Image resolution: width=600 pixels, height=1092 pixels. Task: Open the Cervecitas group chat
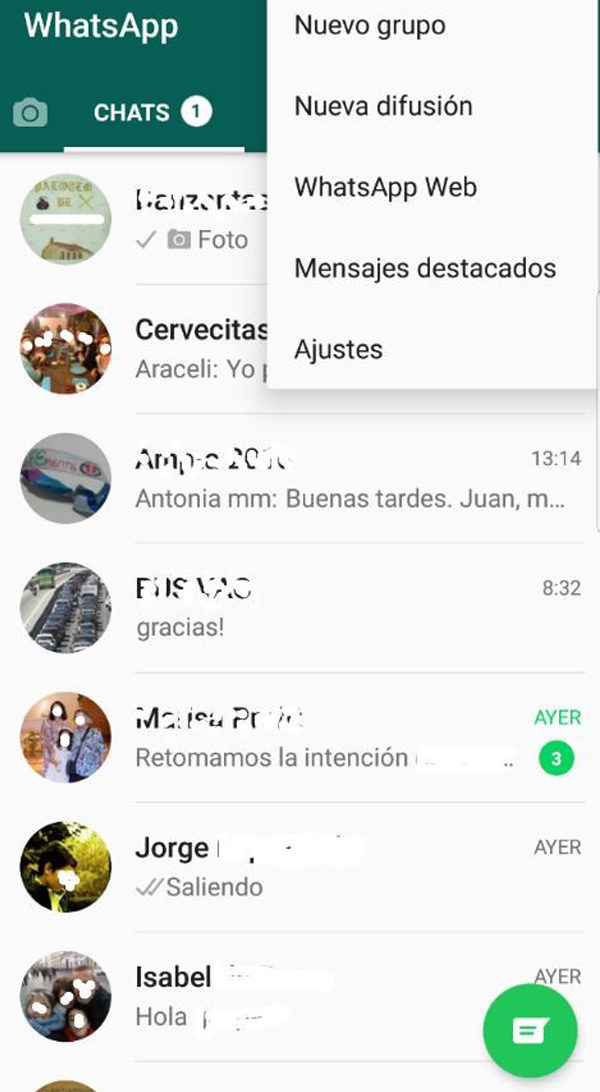point(200,348)
